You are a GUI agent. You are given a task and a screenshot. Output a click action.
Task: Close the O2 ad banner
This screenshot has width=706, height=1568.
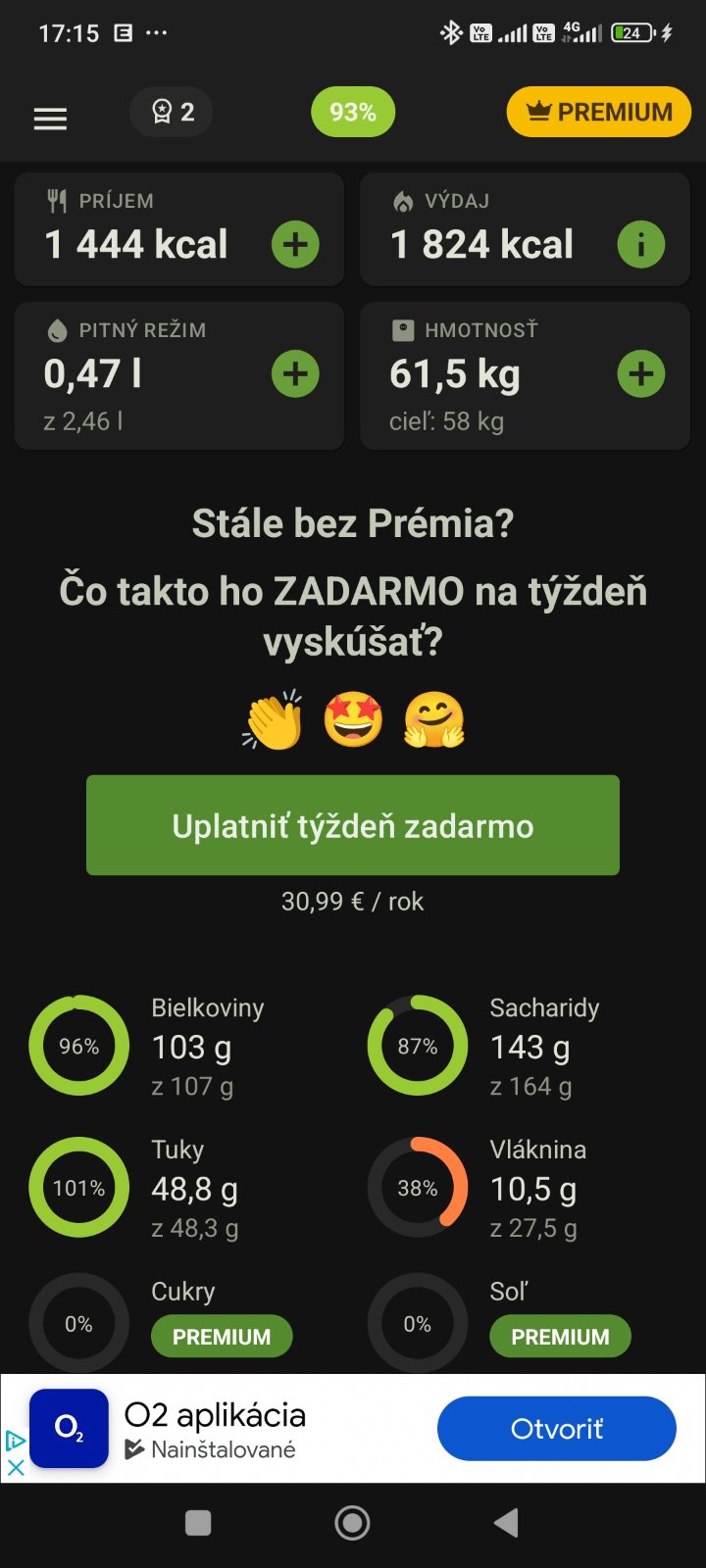(16, 1467)
